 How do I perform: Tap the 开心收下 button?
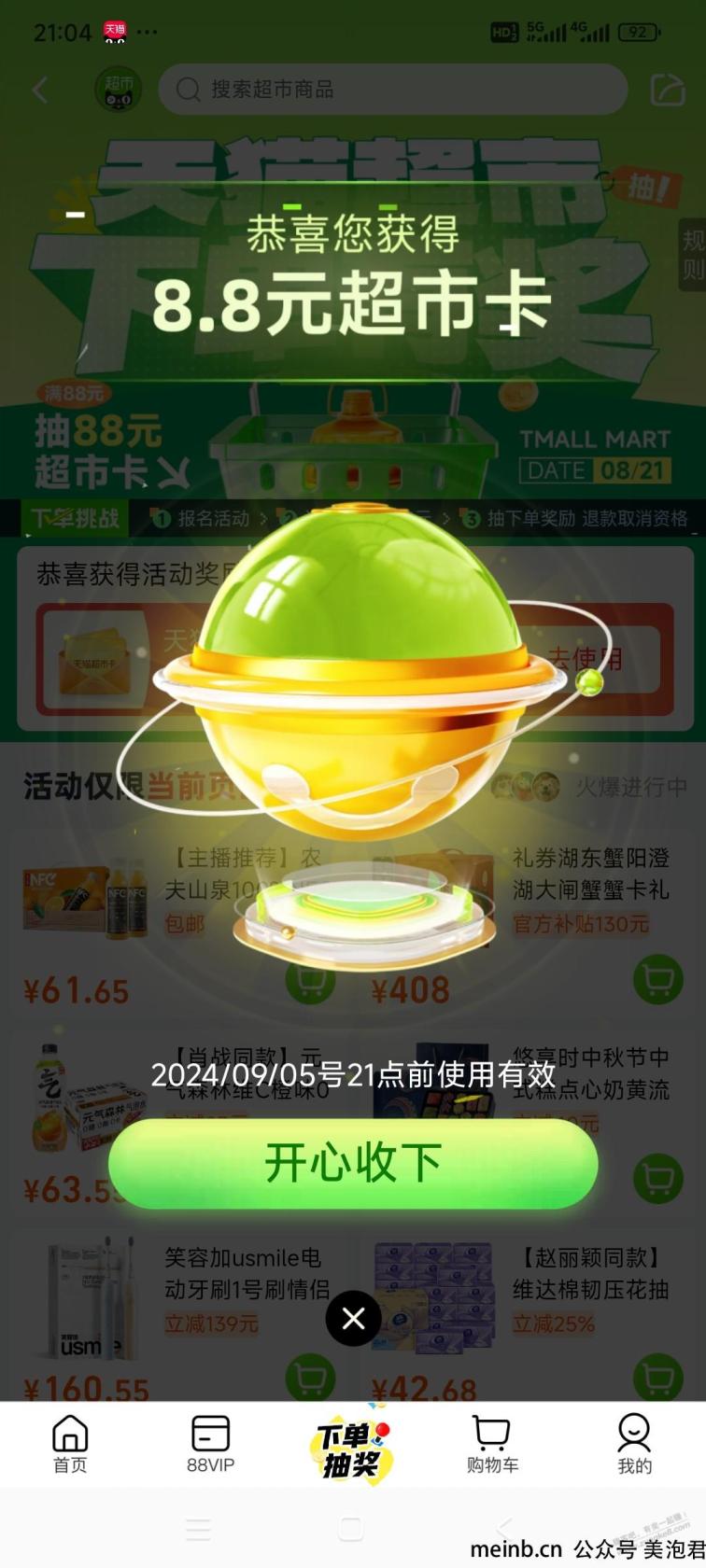click(x=353, y=1163)
